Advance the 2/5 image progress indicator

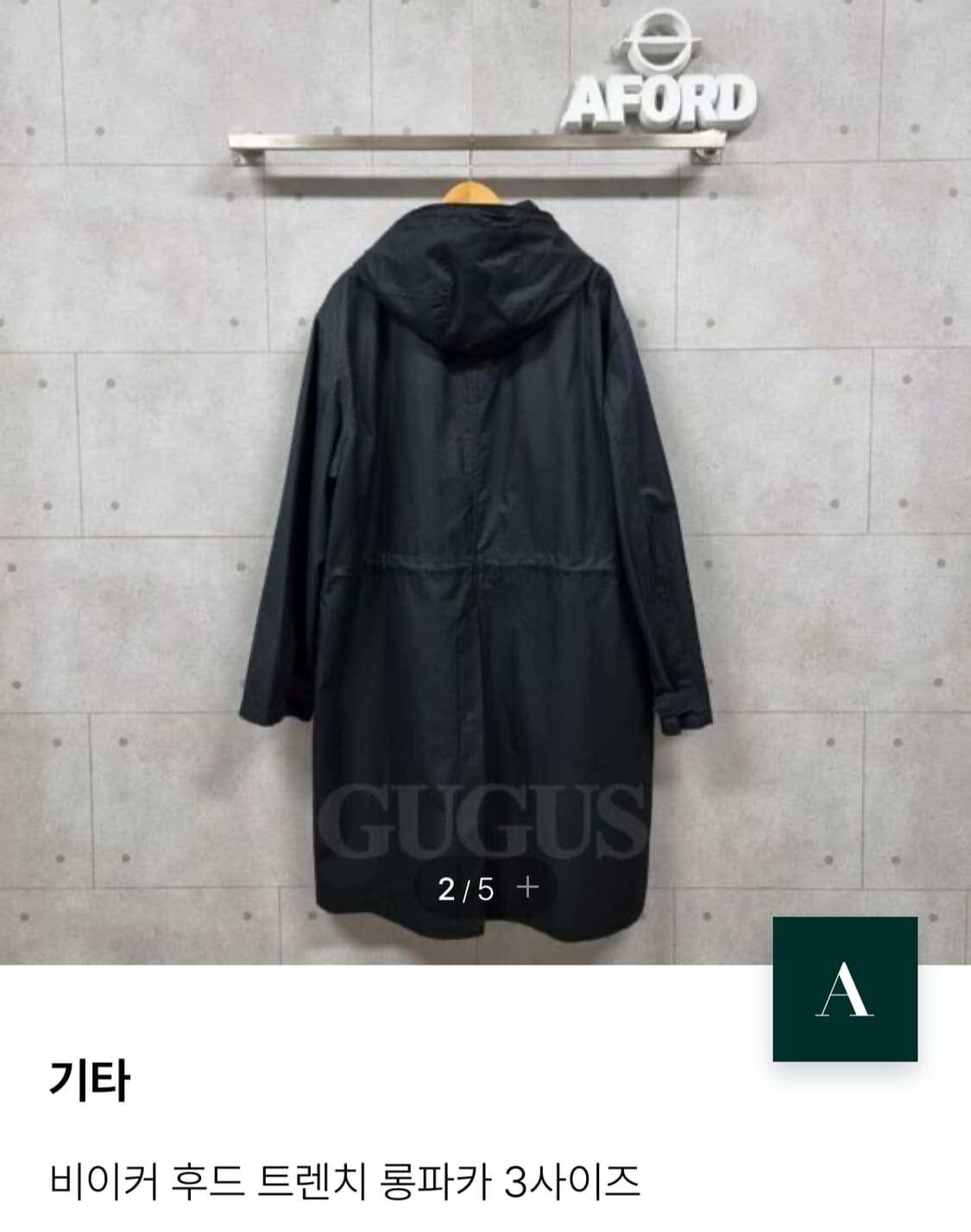[466, 888]
